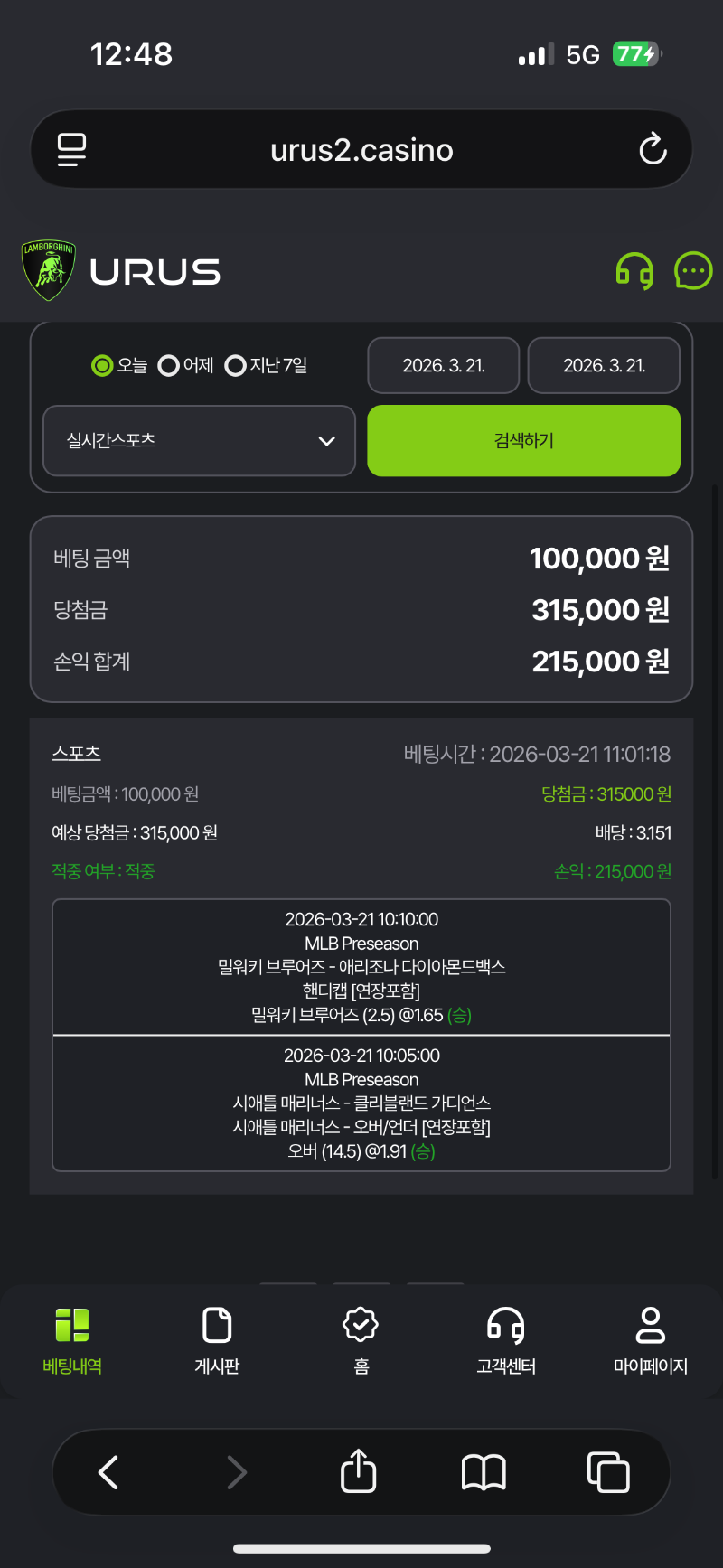Open the chat bubble icon
This screenshot has width=723, height=1568.
(693, 271)
